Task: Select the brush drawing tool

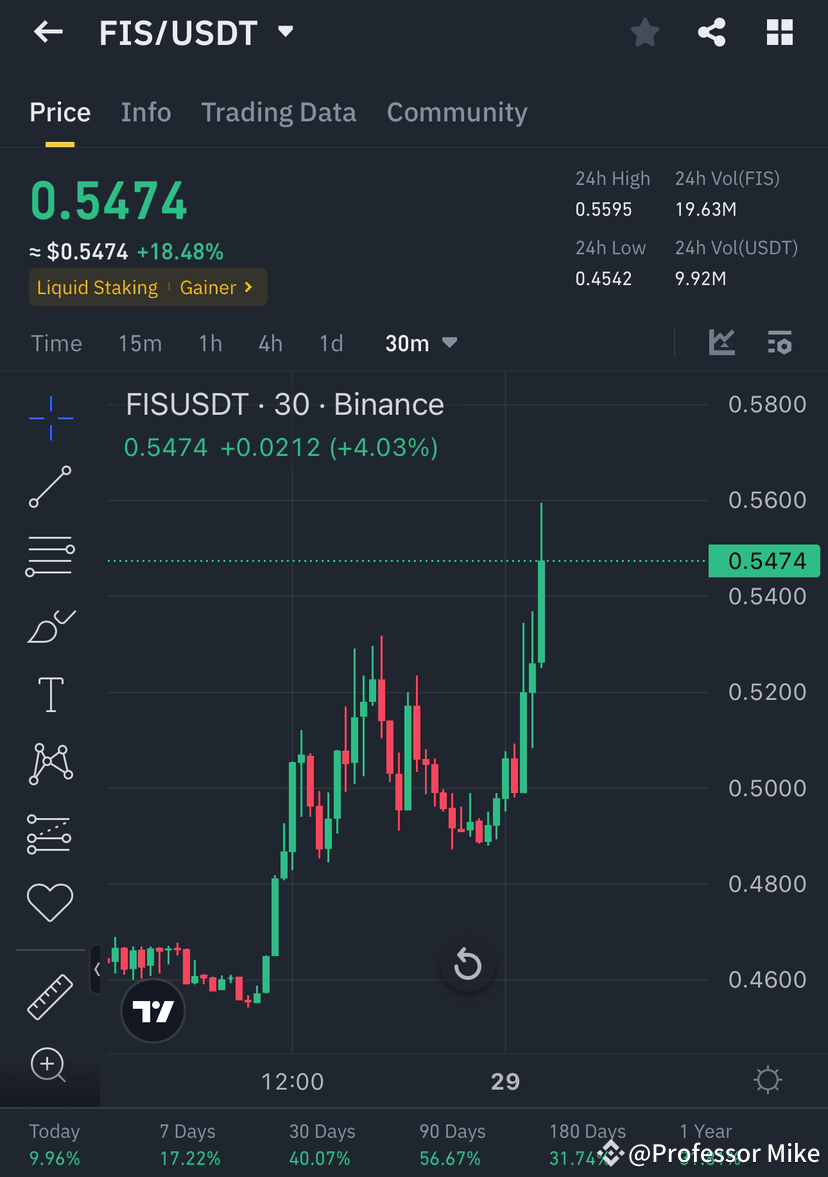Action: click(50, 627)
